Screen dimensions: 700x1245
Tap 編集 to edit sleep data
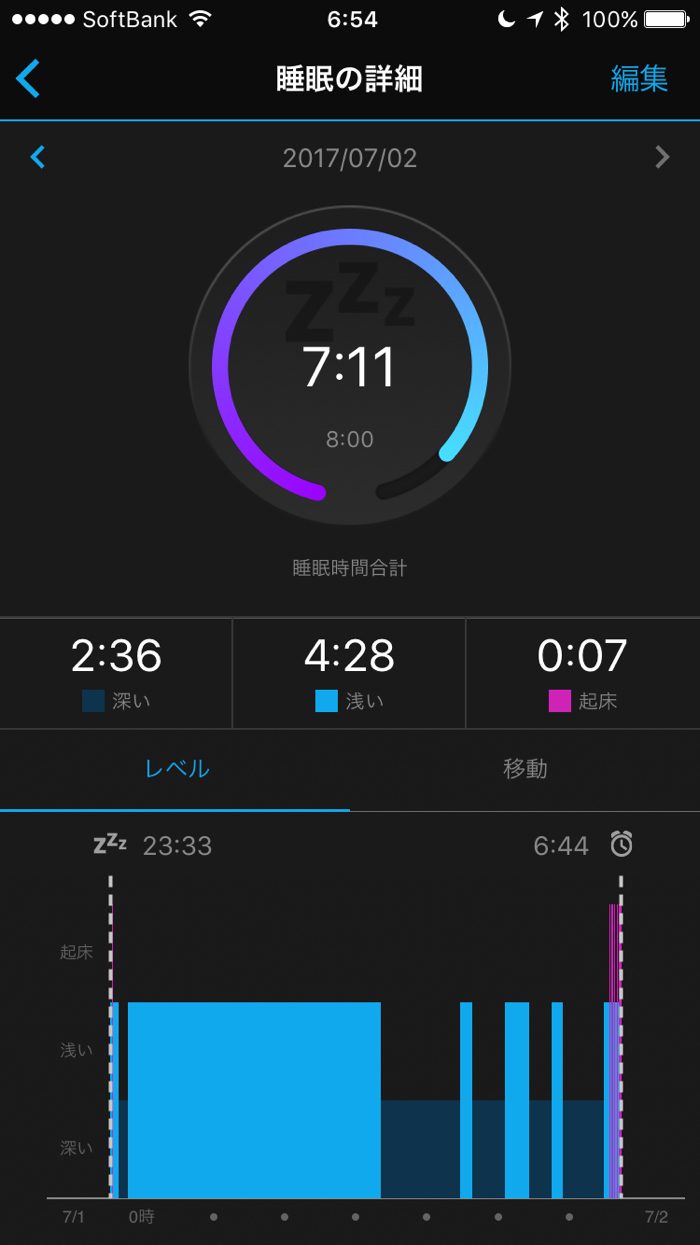tap(639, 79)
